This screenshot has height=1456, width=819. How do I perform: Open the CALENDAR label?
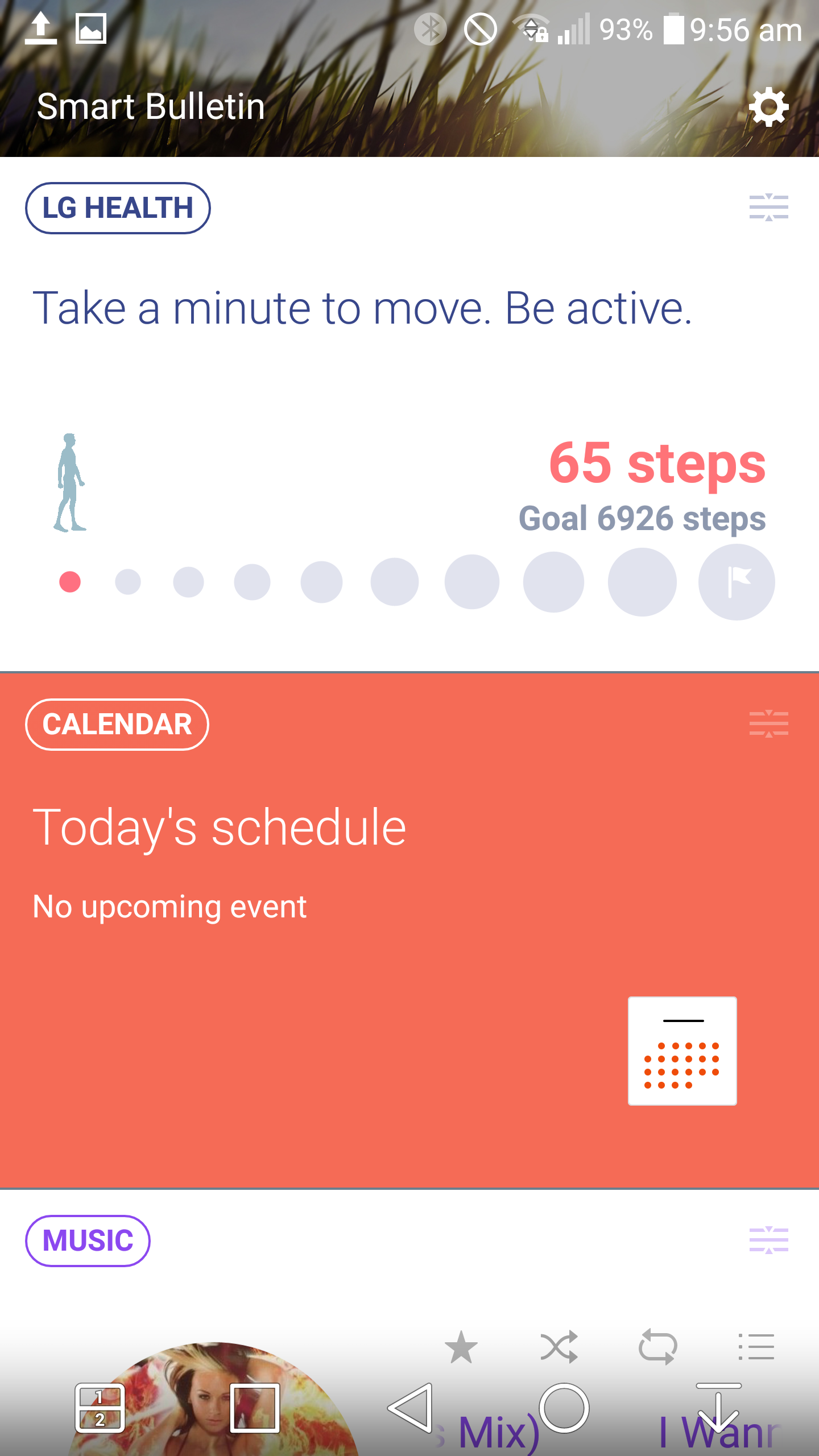pos(117,725)
